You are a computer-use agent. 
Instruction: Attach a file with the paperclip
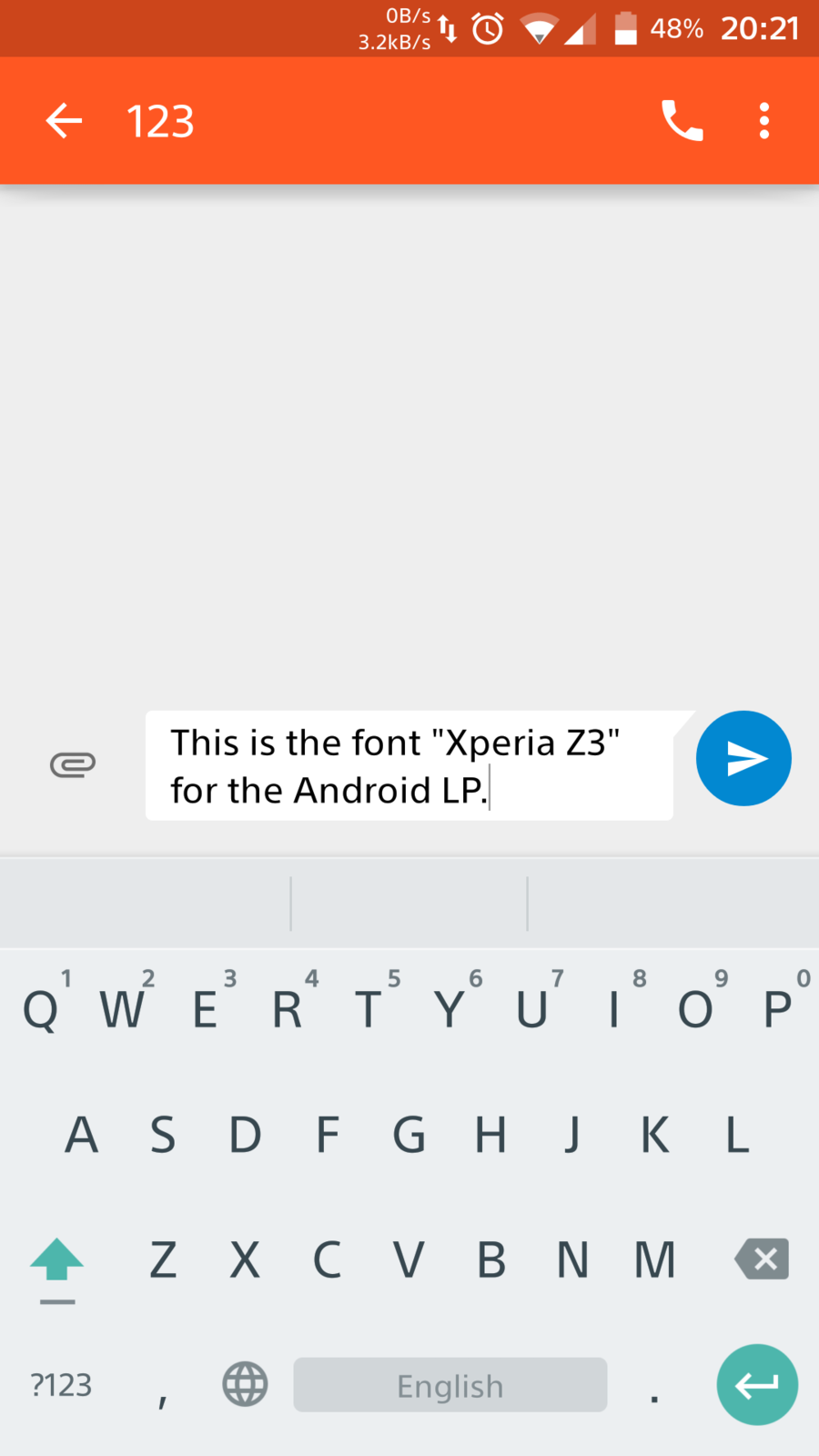[x=73, y=764]
